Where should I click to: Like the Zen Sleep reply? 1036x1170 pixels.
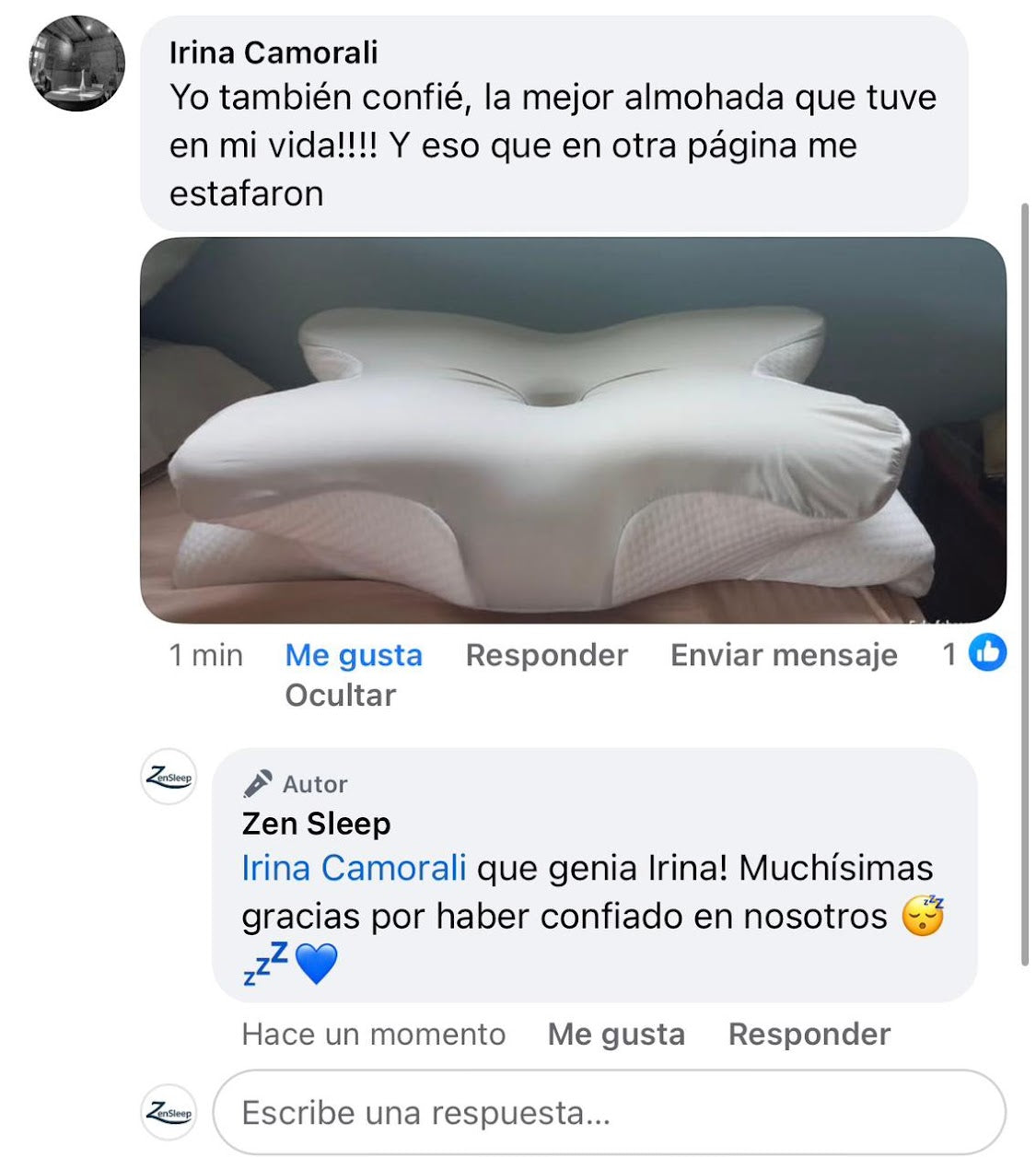point(616,1035)
